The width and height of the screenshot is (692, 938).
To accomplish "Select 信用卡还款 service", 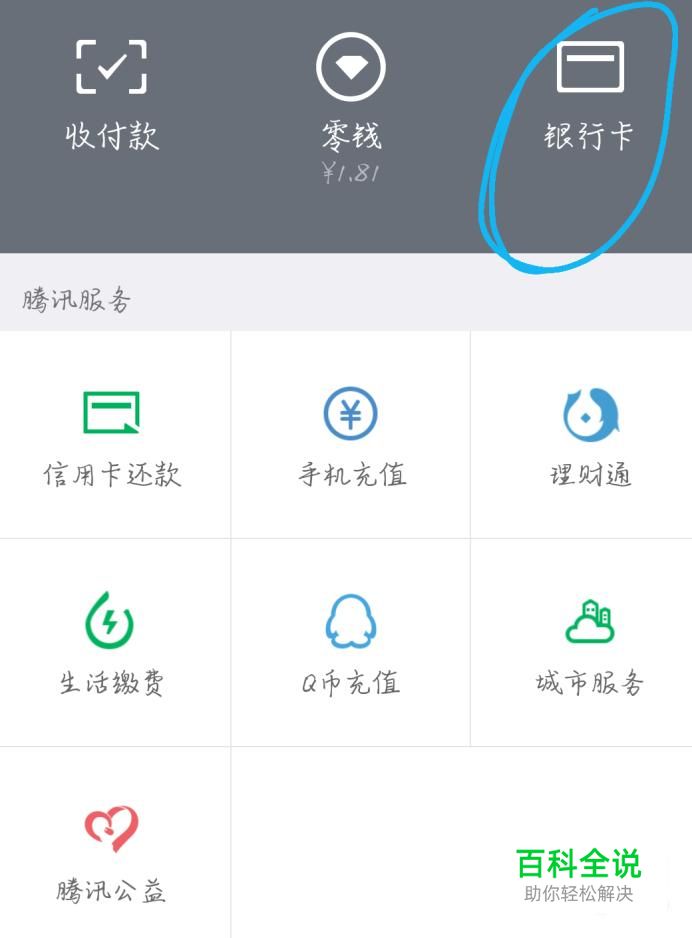I will click(112, 436).
